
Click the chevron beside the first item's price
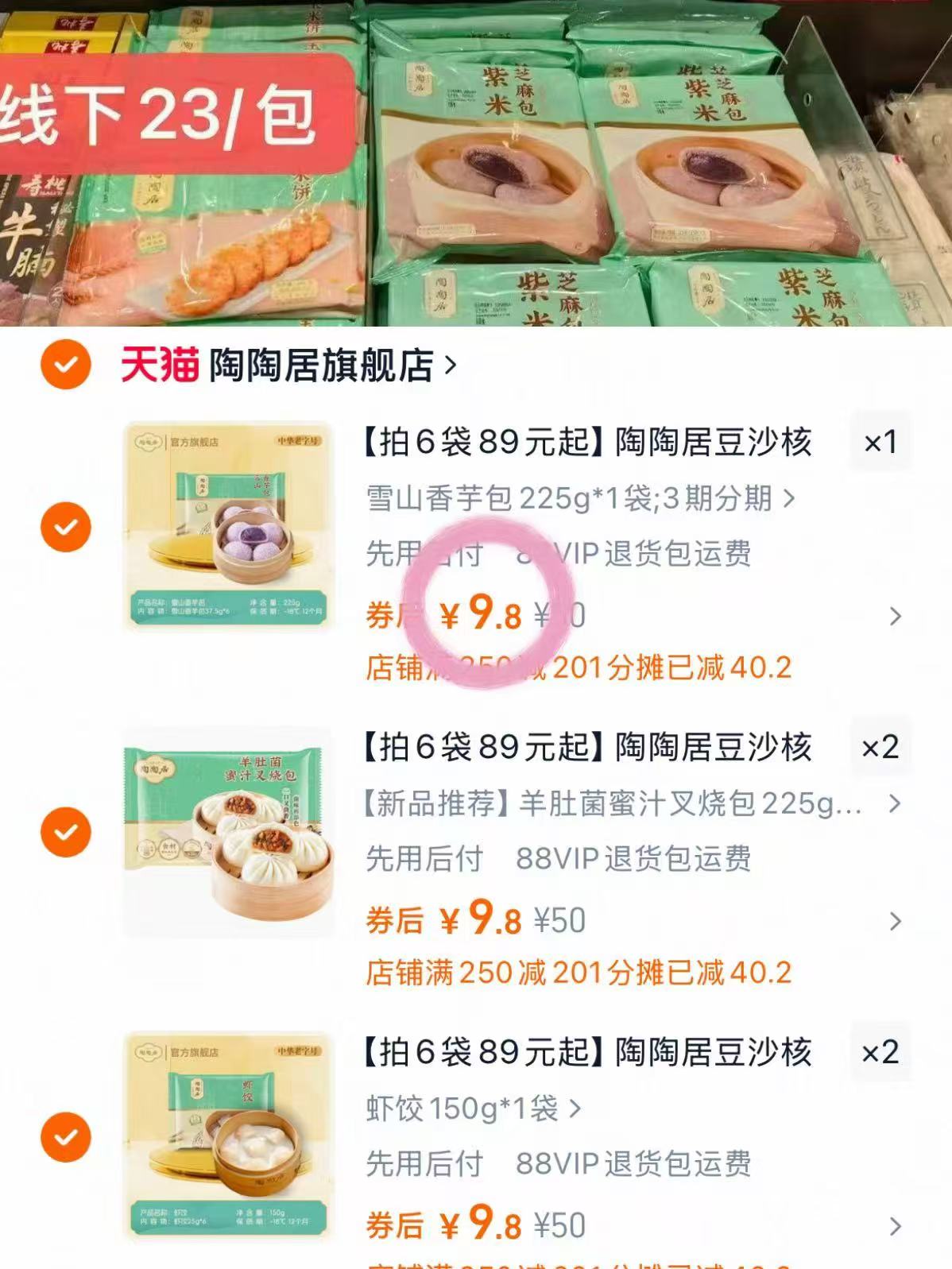896,616
